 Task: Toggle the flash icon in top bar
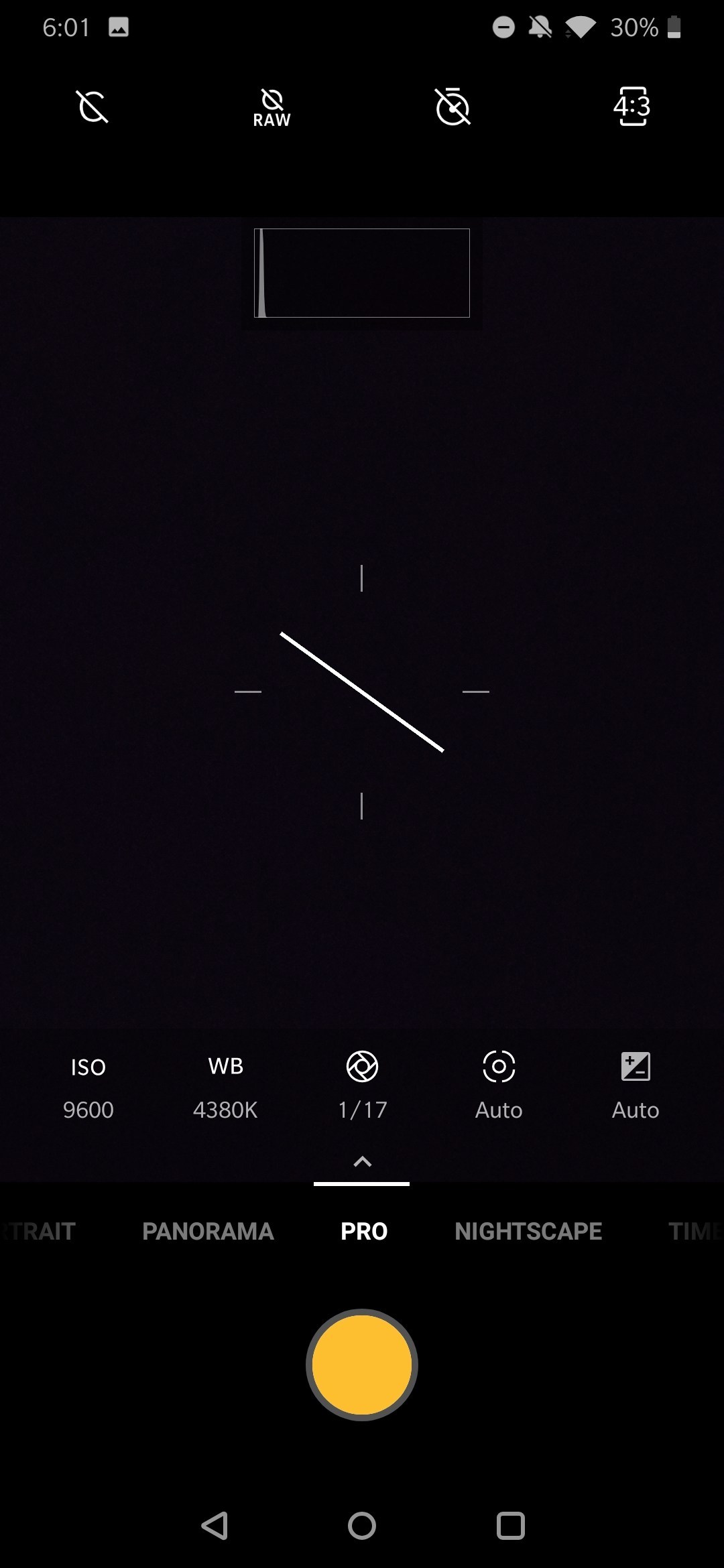pos(93,107)
